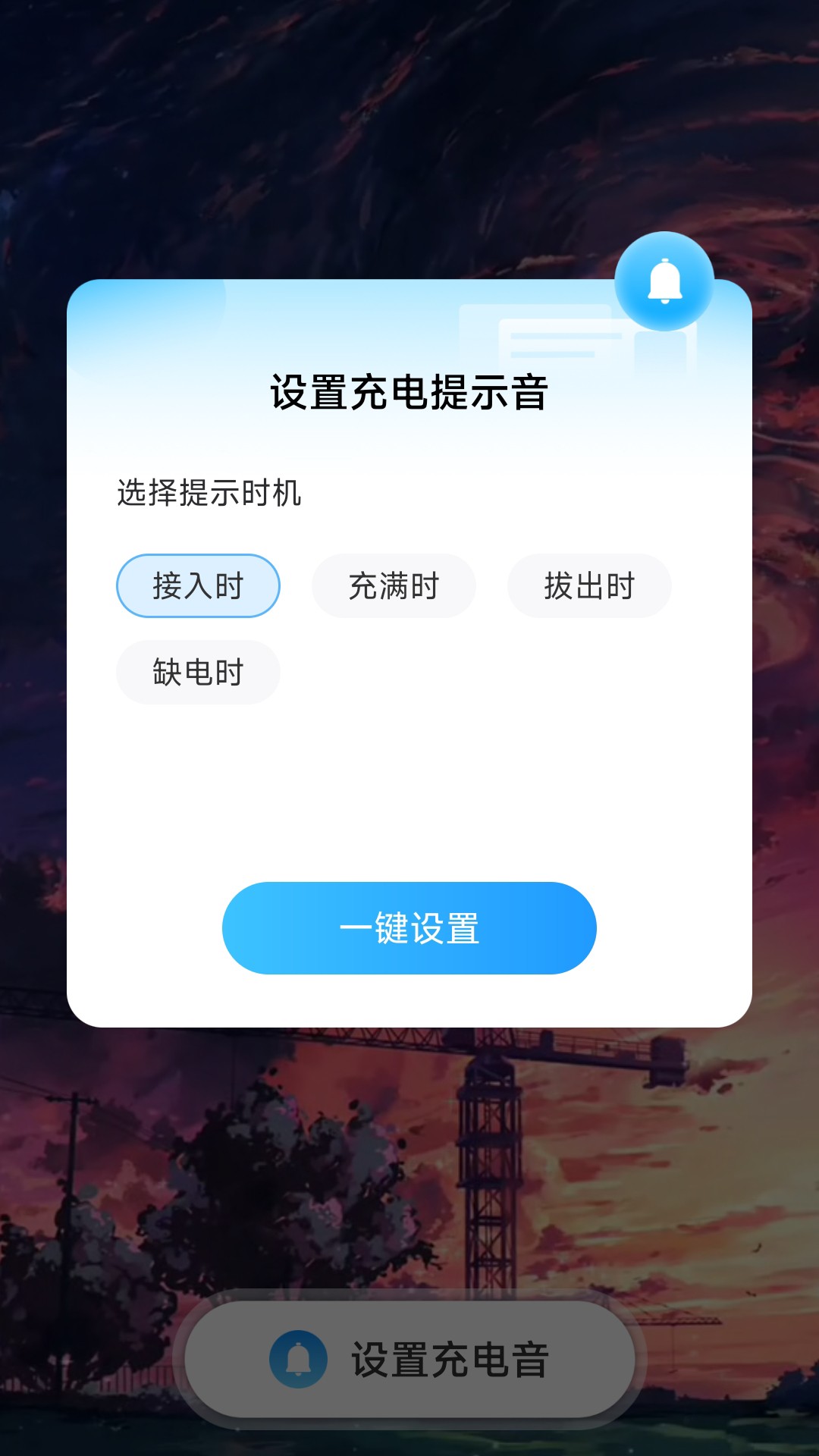Tap the bell badge overlapping the card's top edge
This screenshot has height=1456, width=819.
pos(664,282)
